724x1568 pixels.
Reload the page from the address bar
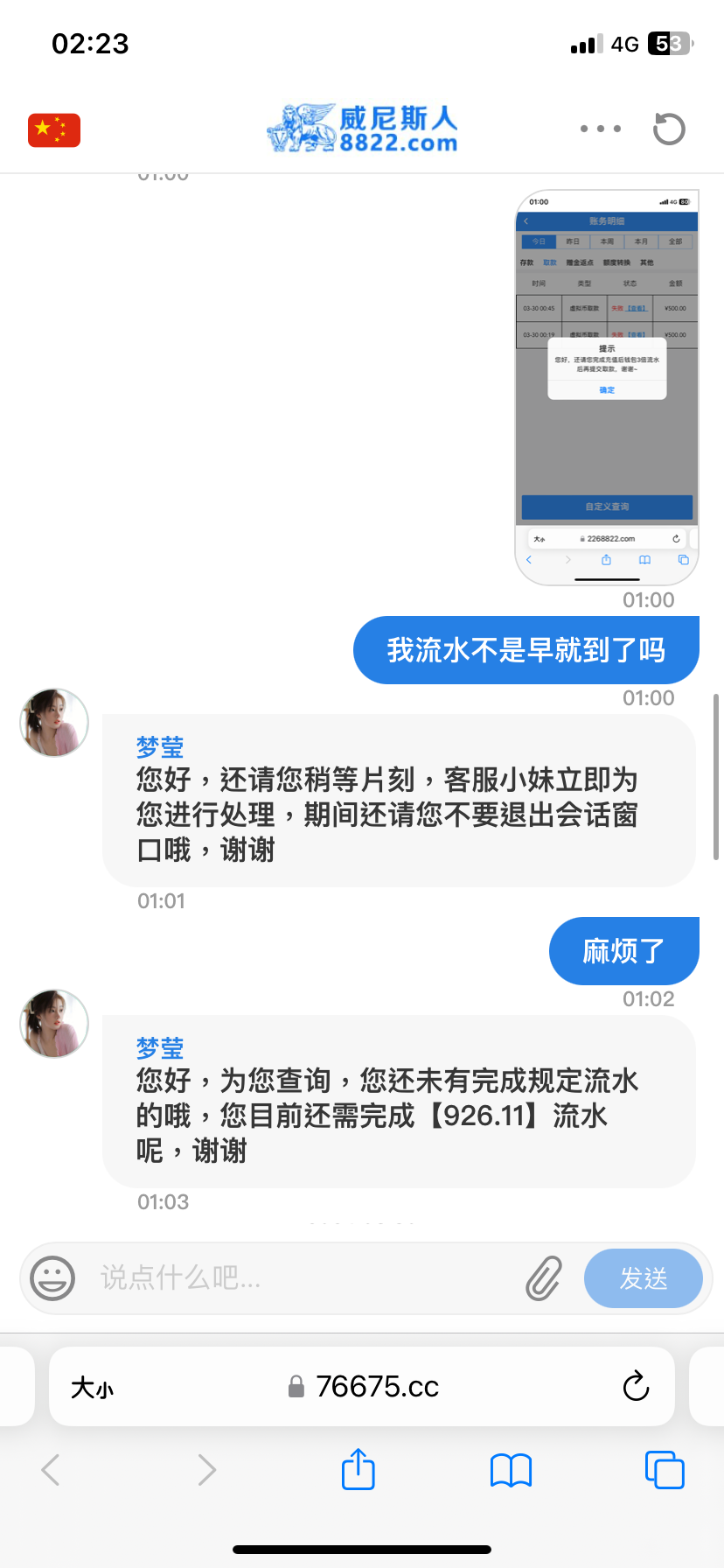(636, 1387)
